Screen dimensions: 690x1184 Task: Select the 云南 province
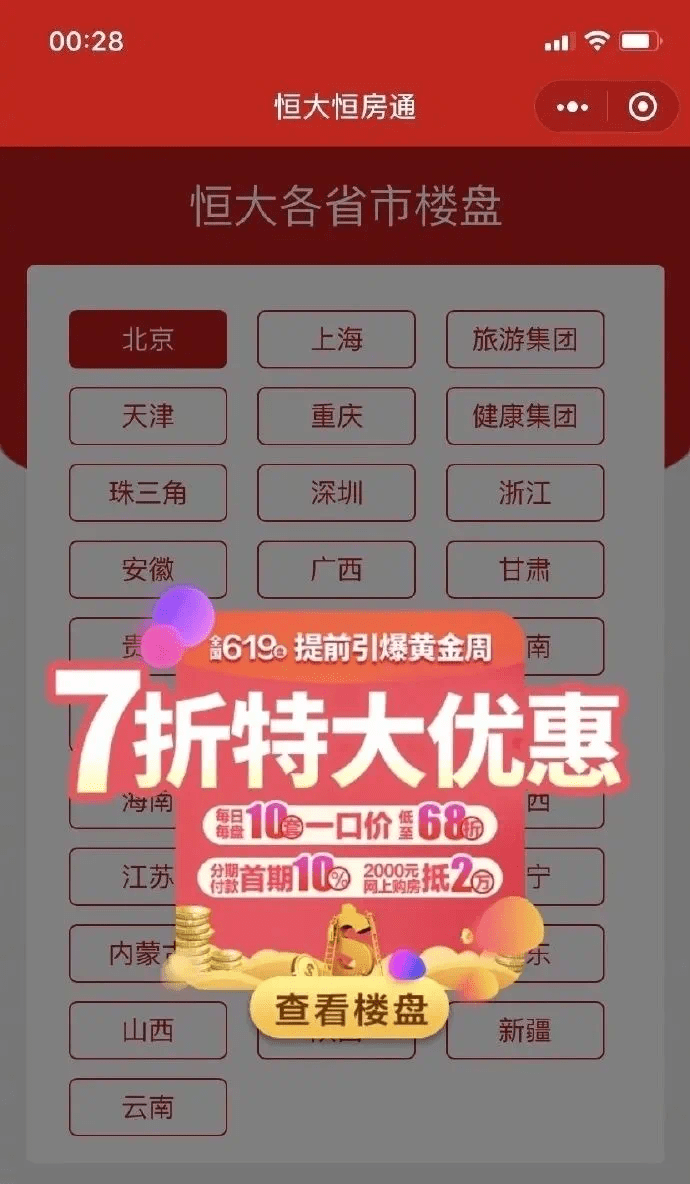pyautogui.click(x=148, y=1107)
